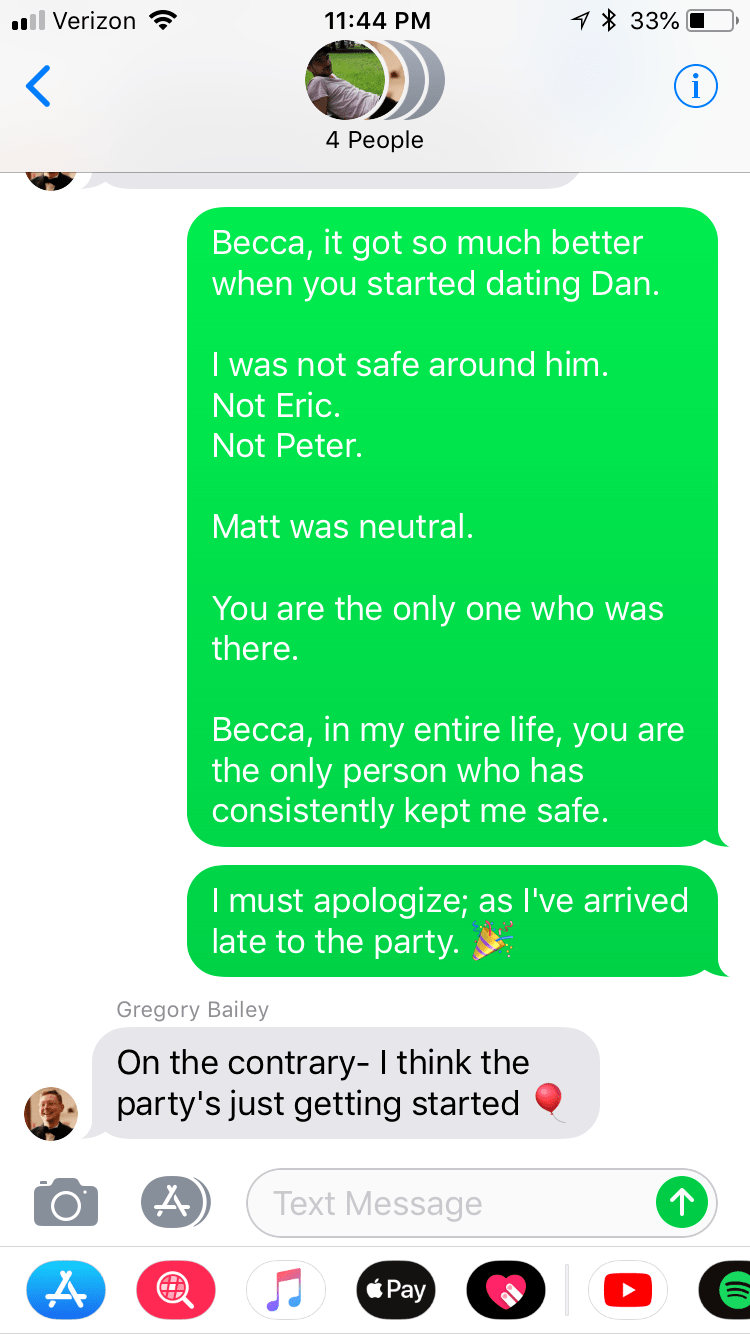Open the Spotify iMessage app
This screenshot has width=750, height=1334.
pos(730,1290)
